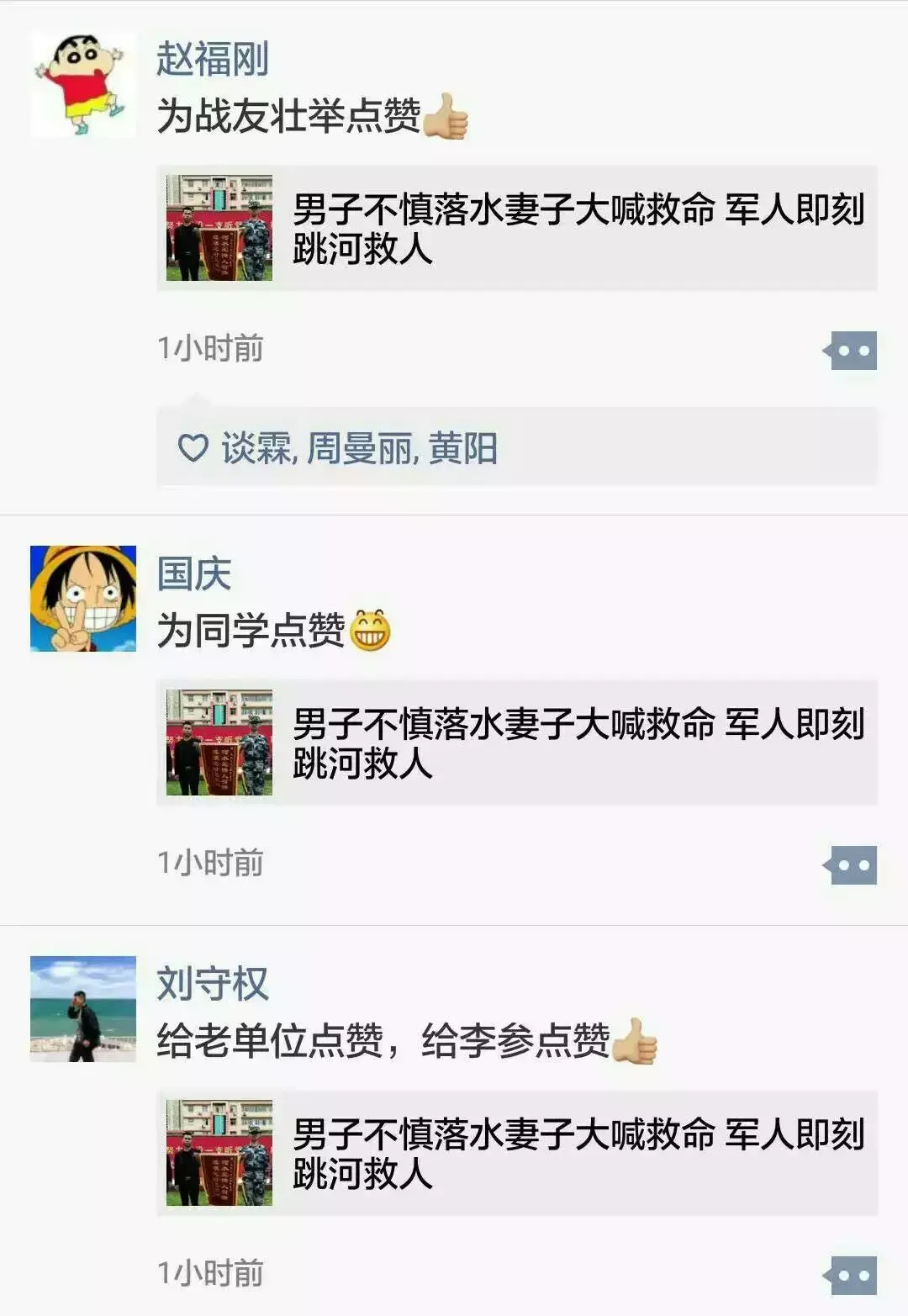The image size is (908, 1316).
Task: Open the comment menu under 国庆's post
Action: click(x=851, y=865)
